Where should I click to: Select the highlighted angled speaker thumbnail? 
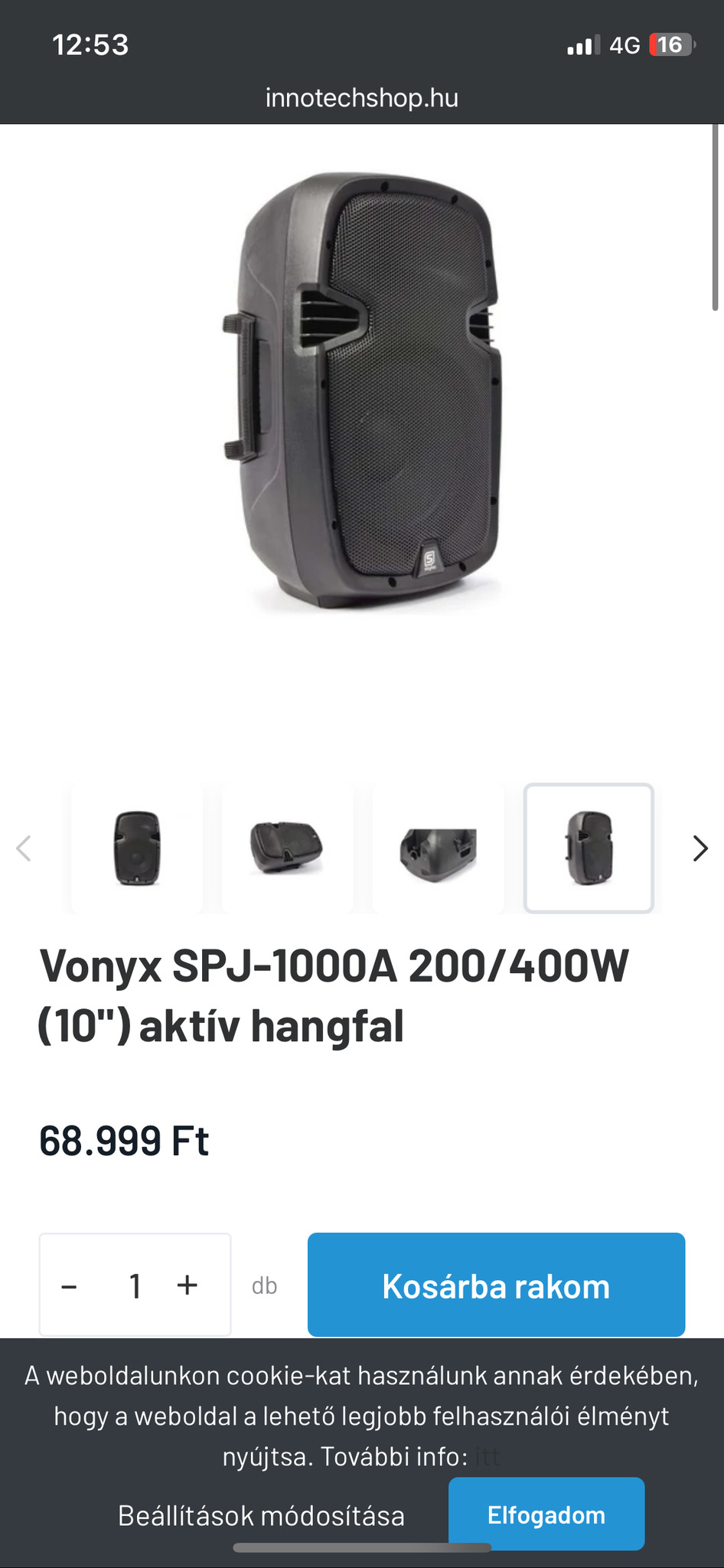click(588, 848)
